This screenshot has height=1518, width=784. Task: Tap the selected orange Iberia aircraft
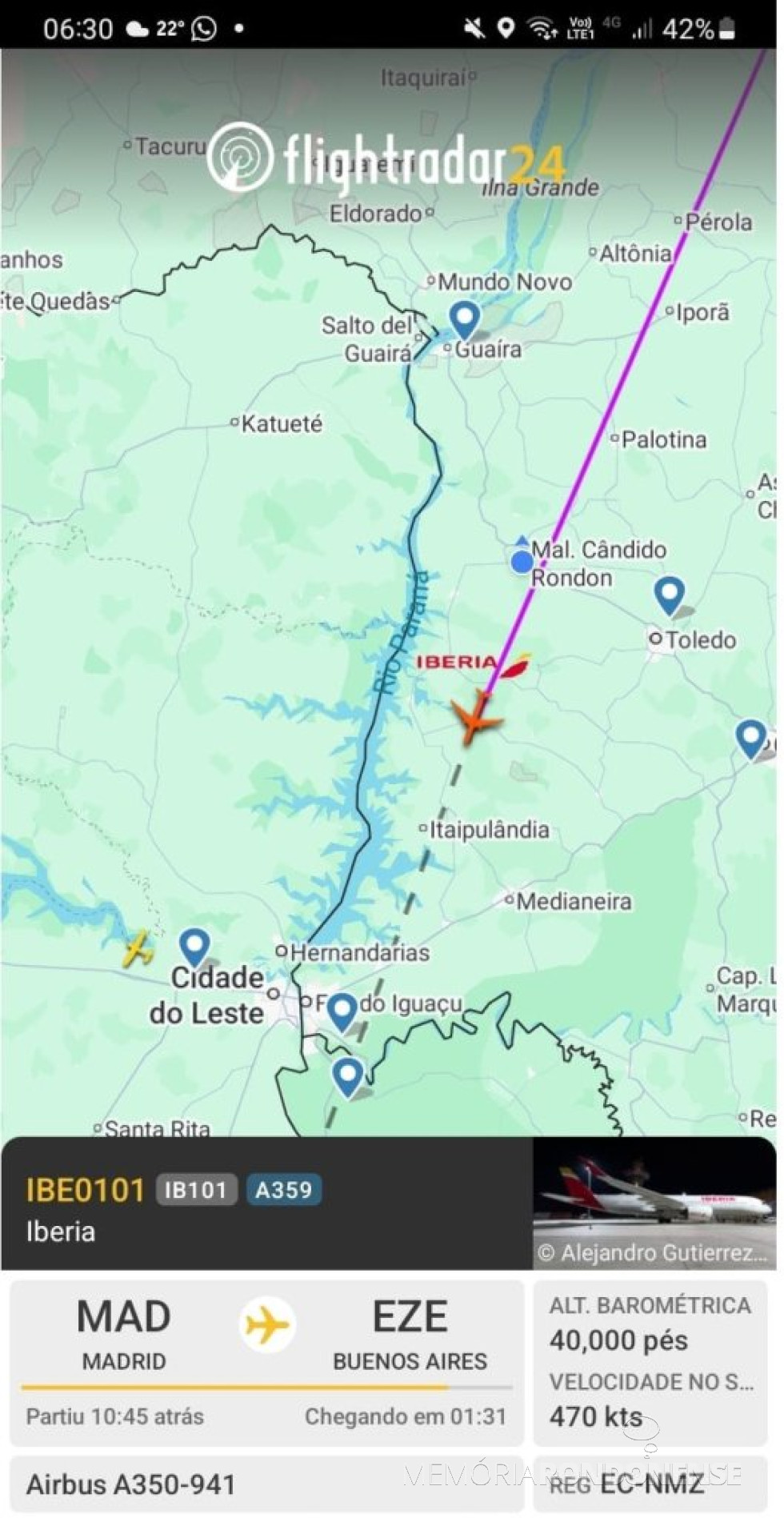tap(477, 716)
